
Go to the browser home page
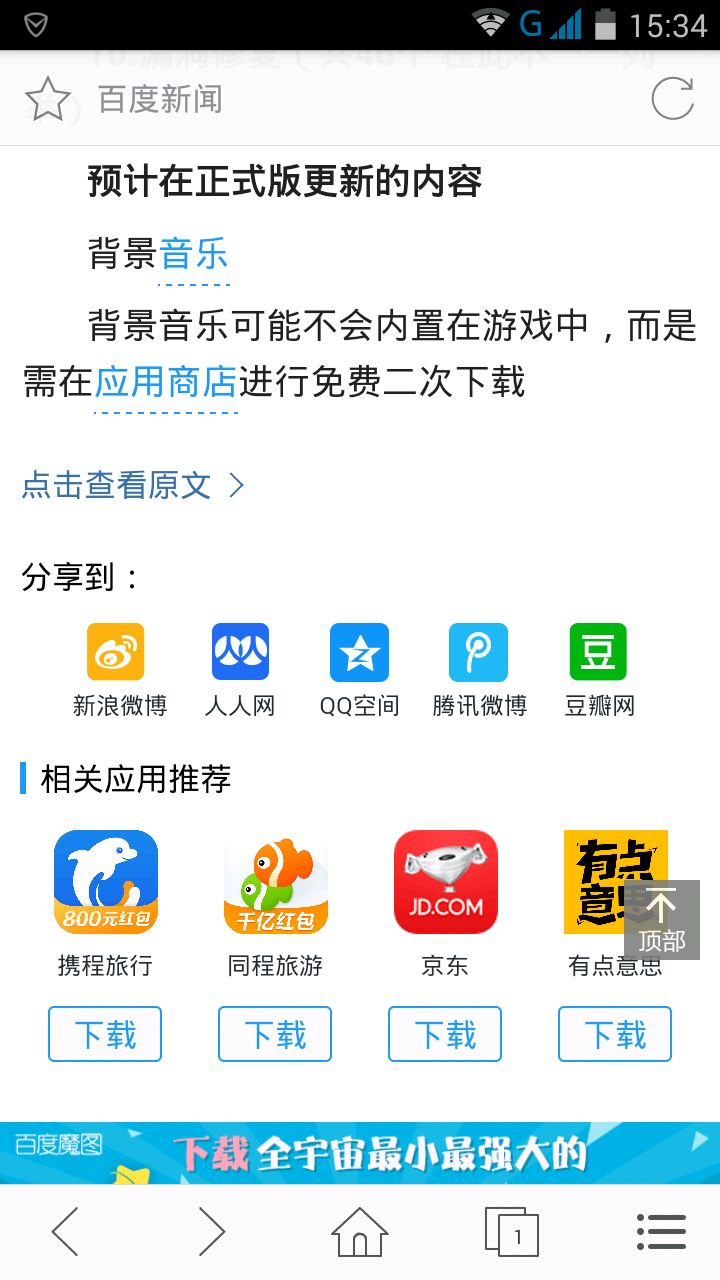click(x=360, y=1231)
